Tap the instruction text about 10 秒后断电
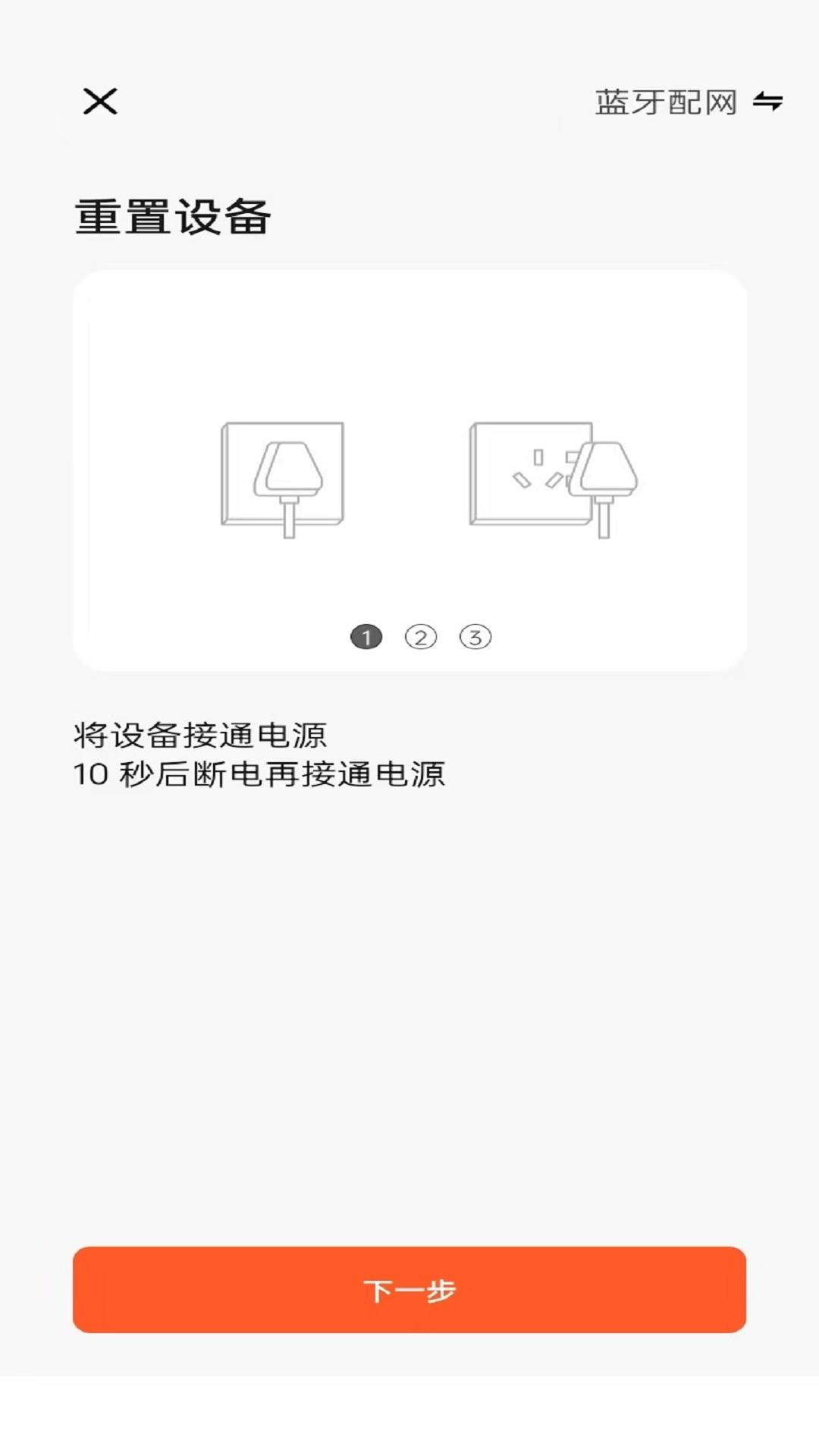This screenshot has height=1456, width=819. pyautogui.click(x=262, y=773)
